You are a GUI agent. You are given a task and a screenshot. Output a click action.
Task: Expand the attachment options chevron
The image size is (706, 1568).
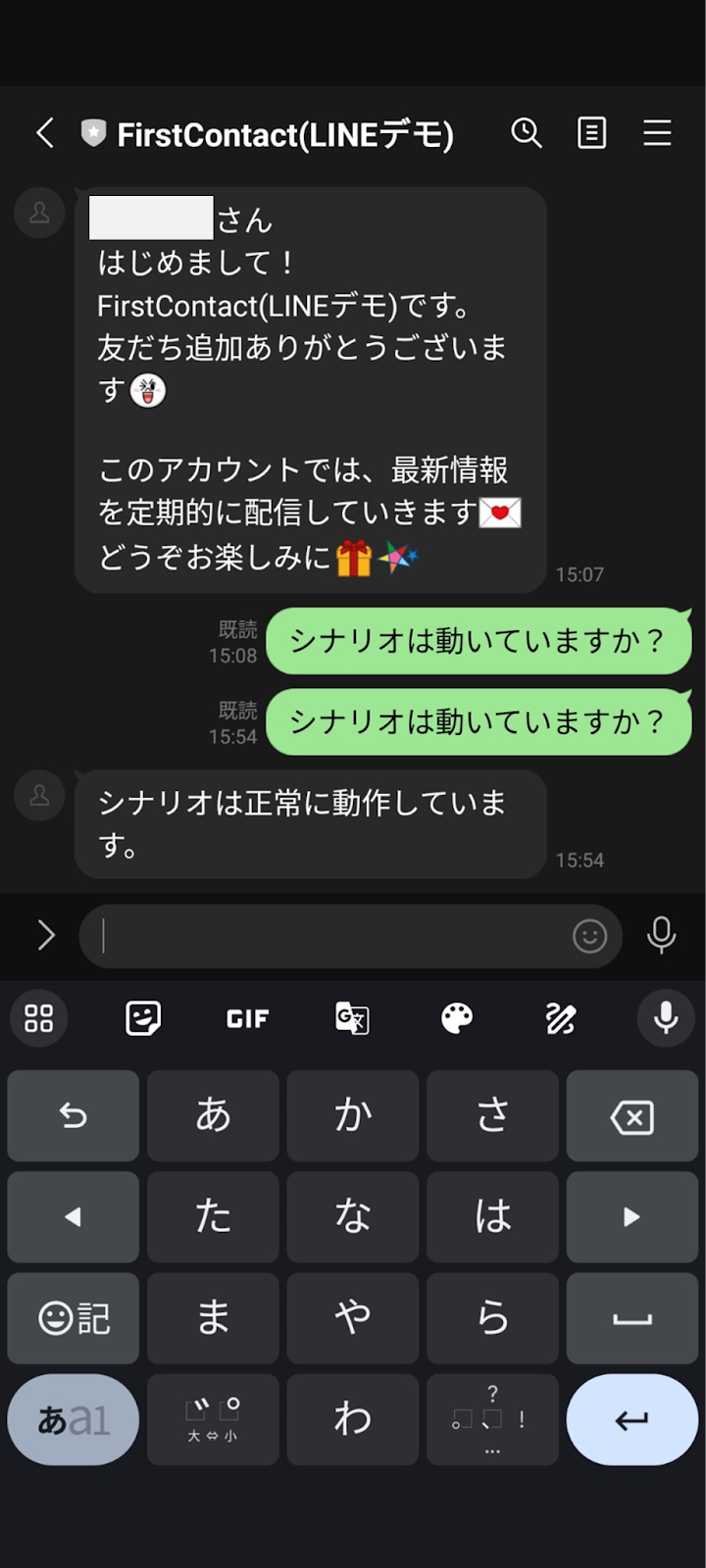45,935
